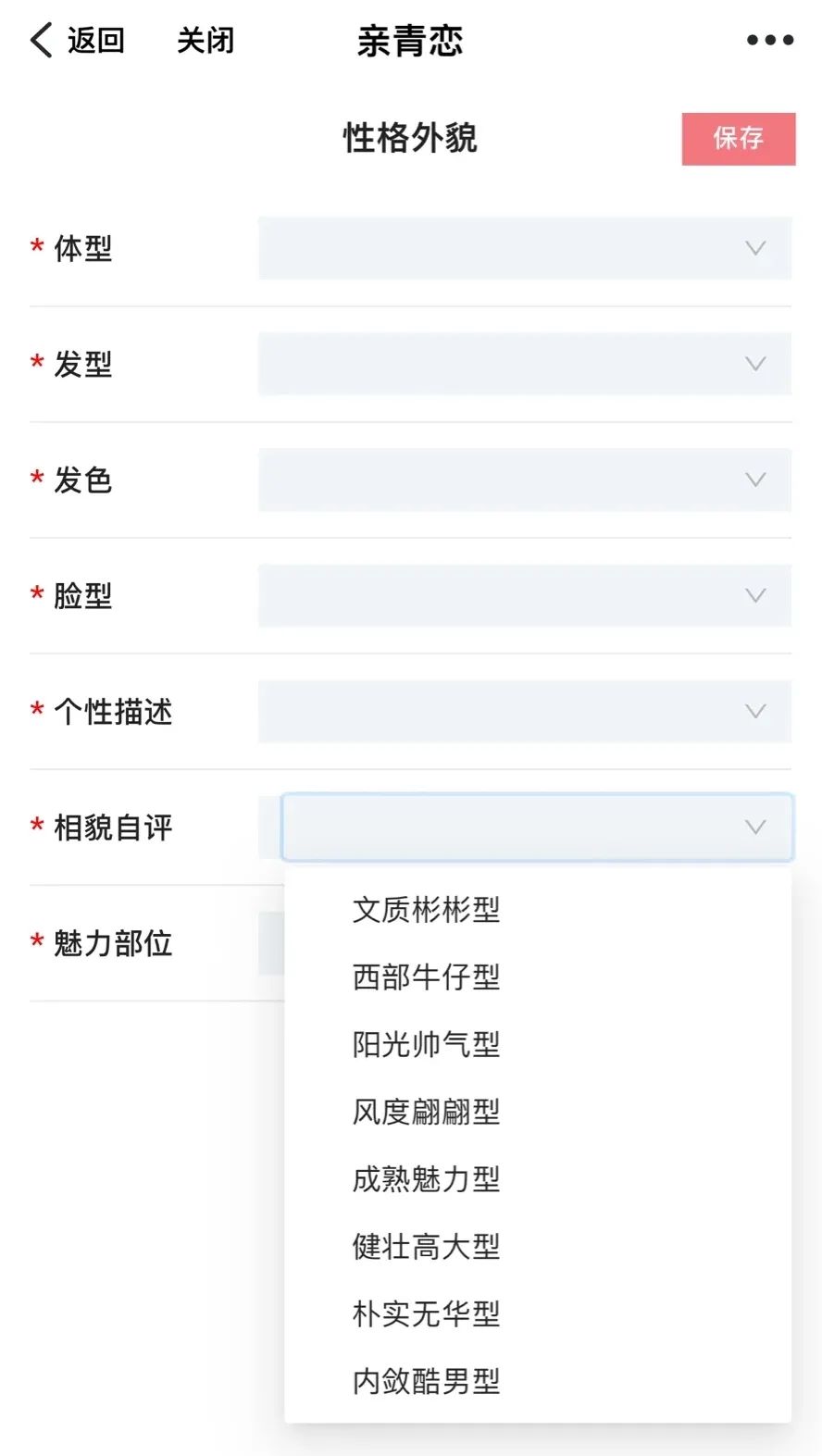This screenshot has height=1456, width=822.
Task: Choose 内敛酷男型 option
Action: tap(426, 1381)
